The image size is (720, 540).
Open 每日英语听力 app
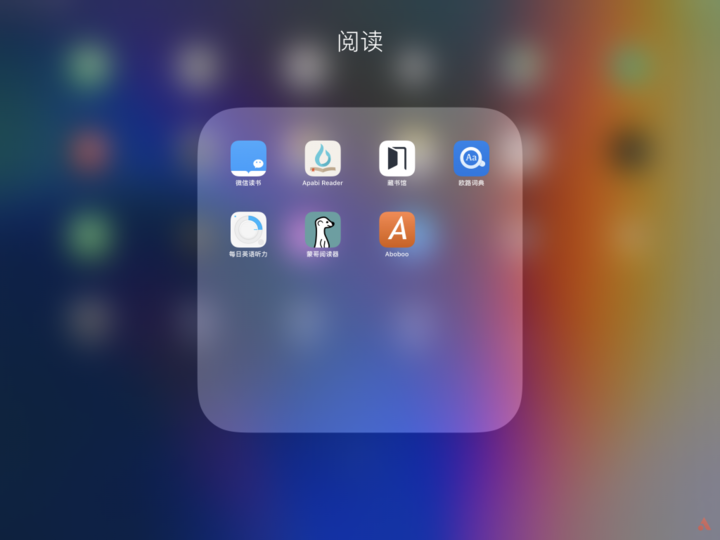[x=248, y=230]
